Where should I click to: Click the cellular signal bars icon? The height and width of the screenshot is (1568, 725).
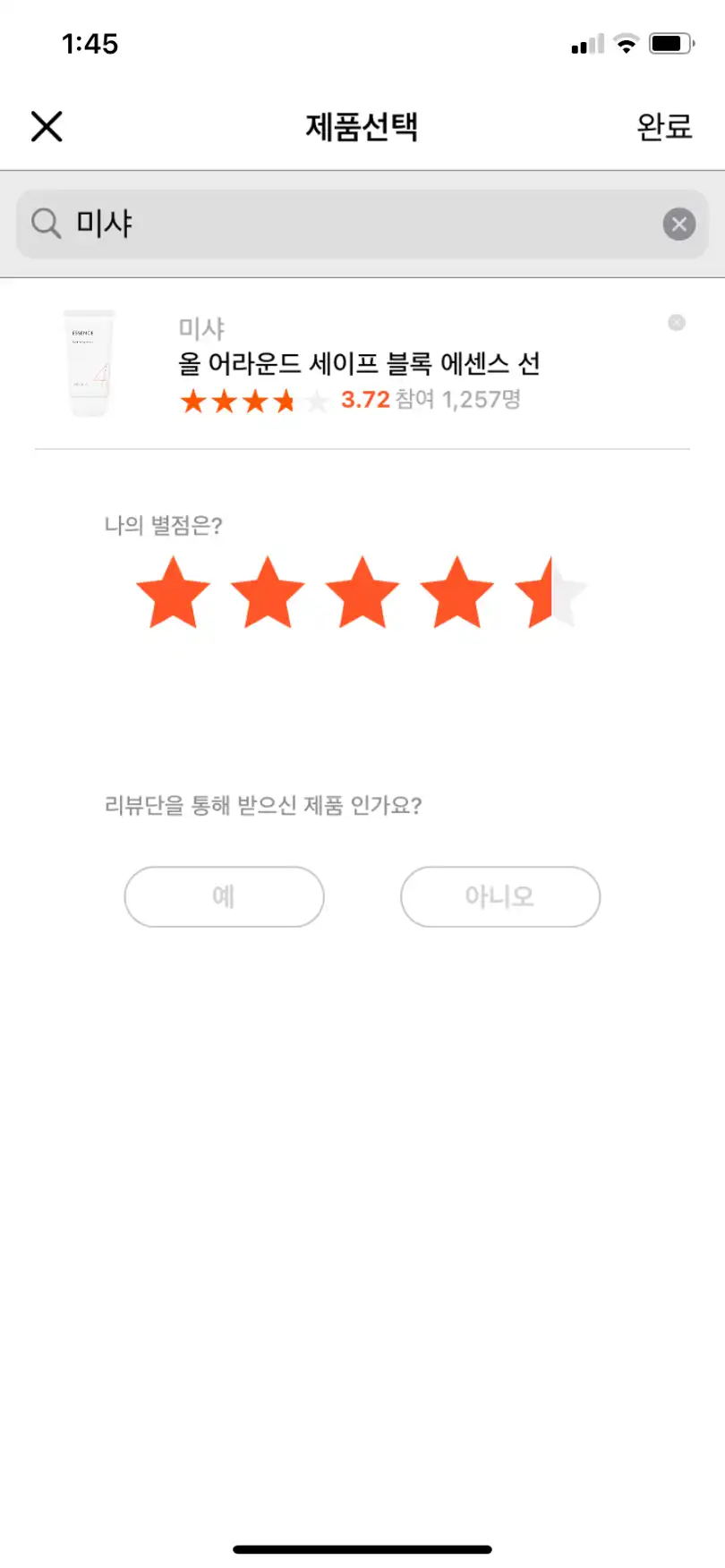586,42
